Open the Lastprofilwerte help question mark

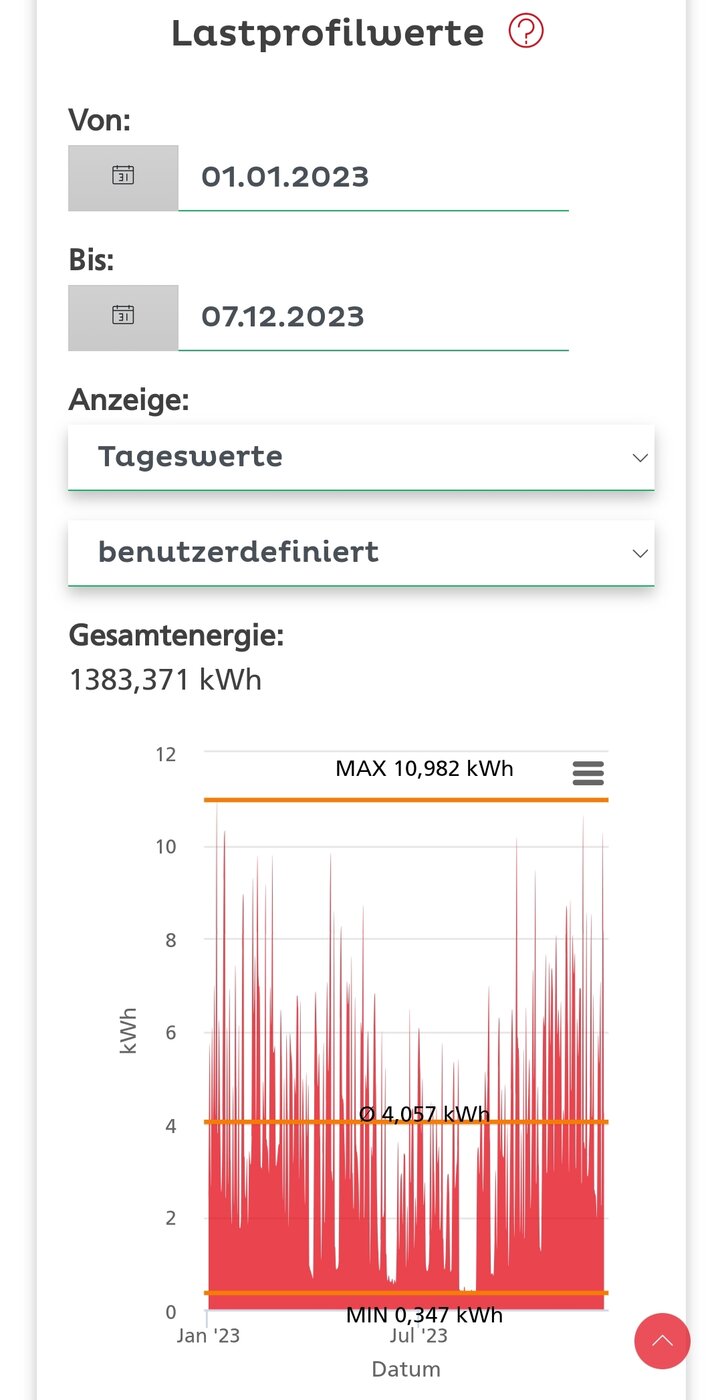click(526, 31)
